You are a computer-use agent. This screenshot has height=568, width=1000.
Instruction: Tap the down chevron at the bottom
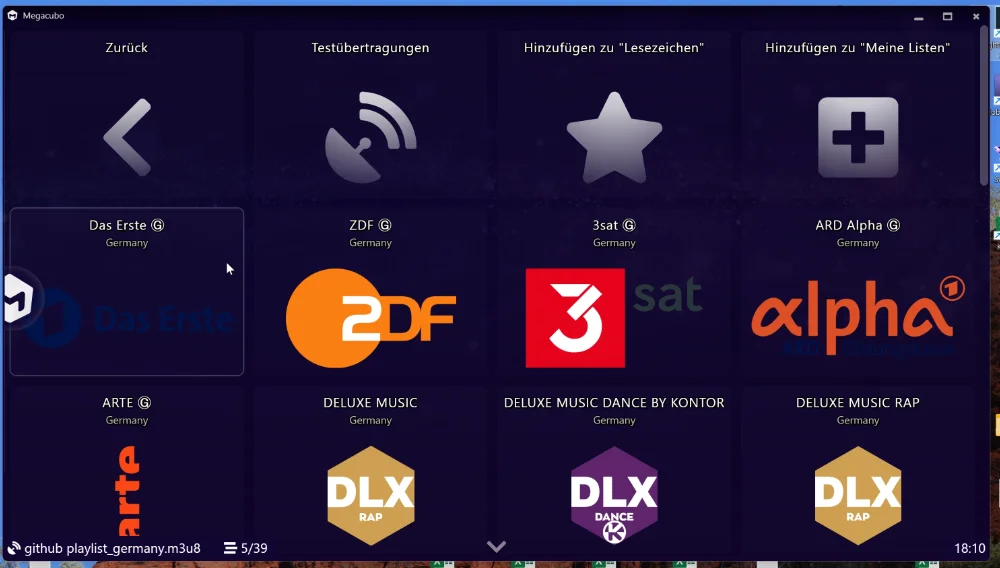[x=496, y=546]
